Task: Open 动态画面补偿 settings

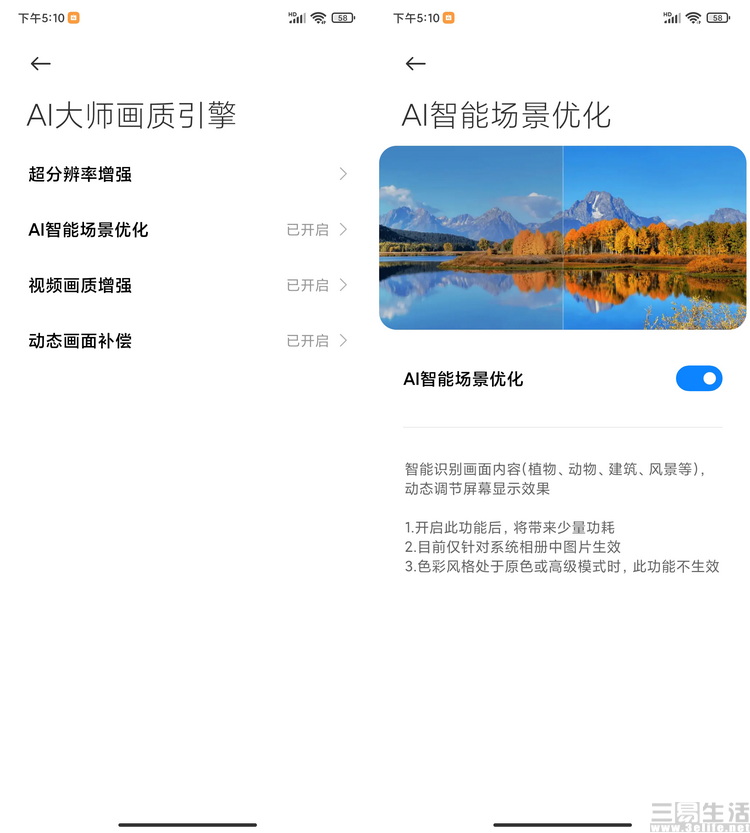Action: tap(187, 341)
